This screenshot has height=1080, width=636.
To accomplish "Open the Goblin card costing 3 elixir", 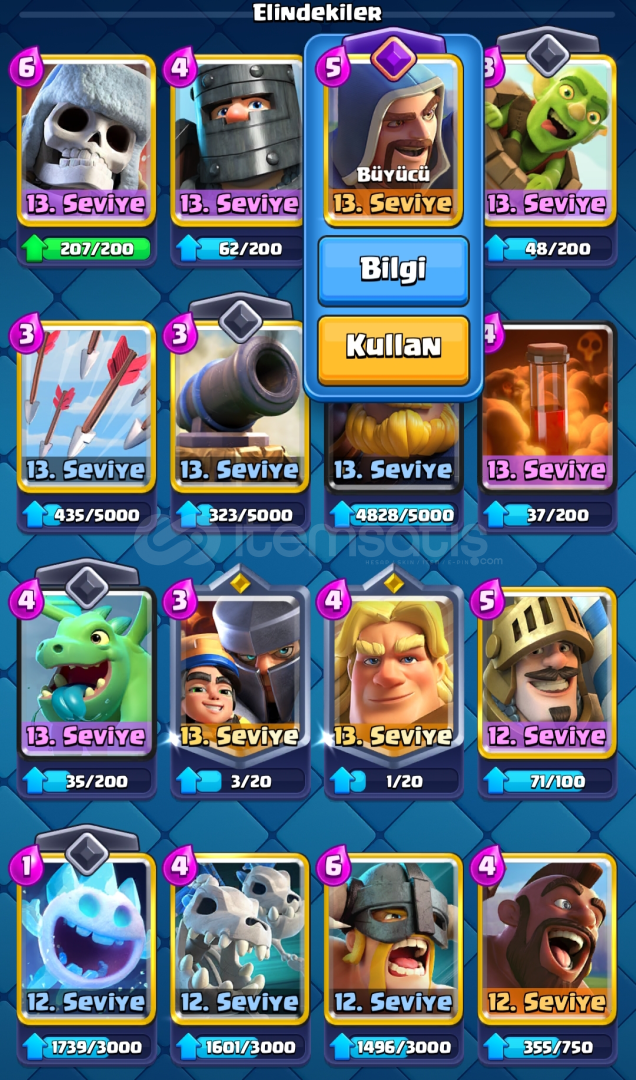I will point(547,140).
